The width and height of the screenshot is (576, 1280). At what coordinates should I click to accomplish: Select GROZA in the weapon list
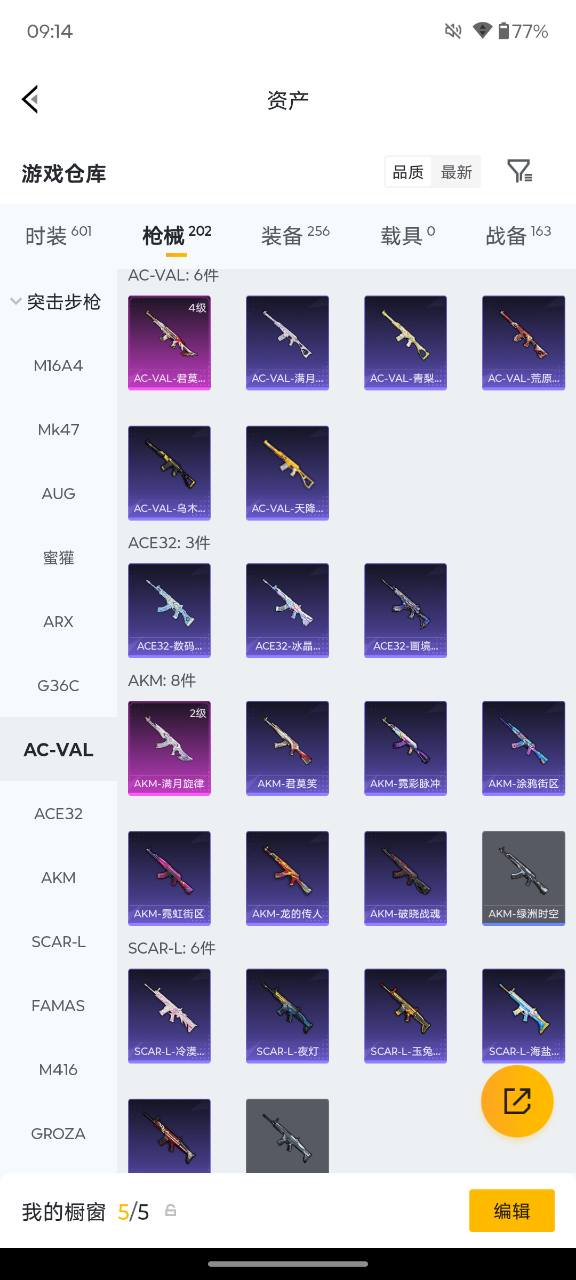pyautogui.click(x=58, y=1133)
